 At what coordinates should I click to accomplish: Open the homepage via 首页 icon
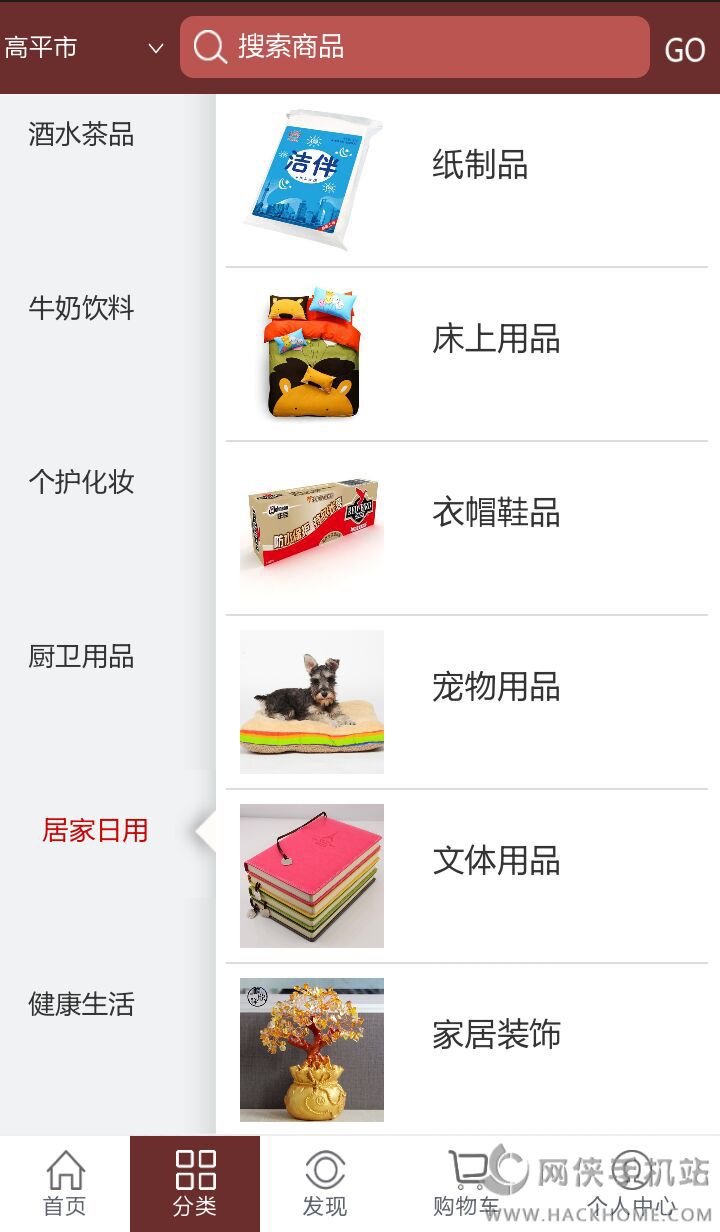[64, 1183]
